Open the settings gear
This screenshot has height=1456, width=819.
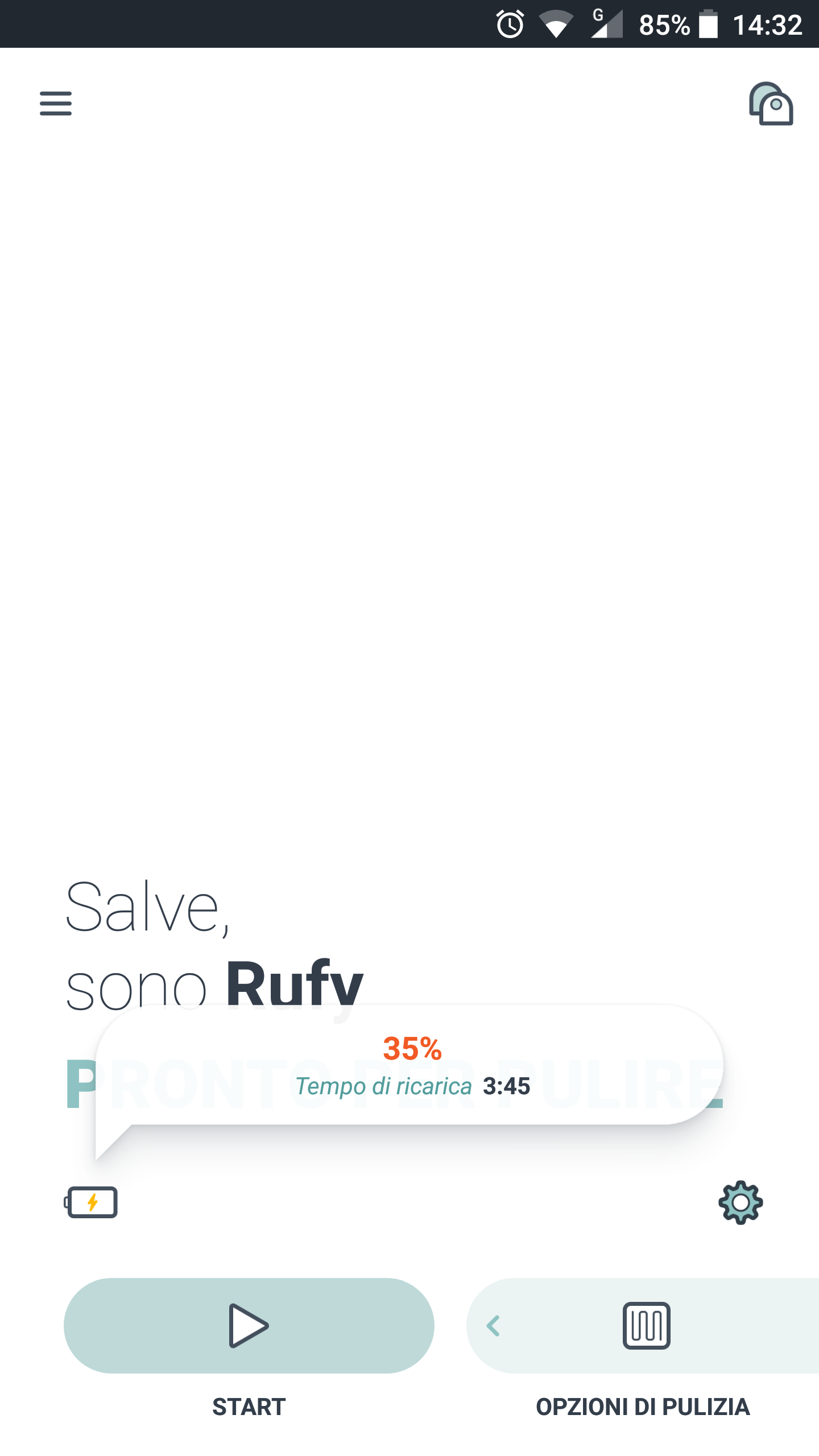tap(741, 1202)
